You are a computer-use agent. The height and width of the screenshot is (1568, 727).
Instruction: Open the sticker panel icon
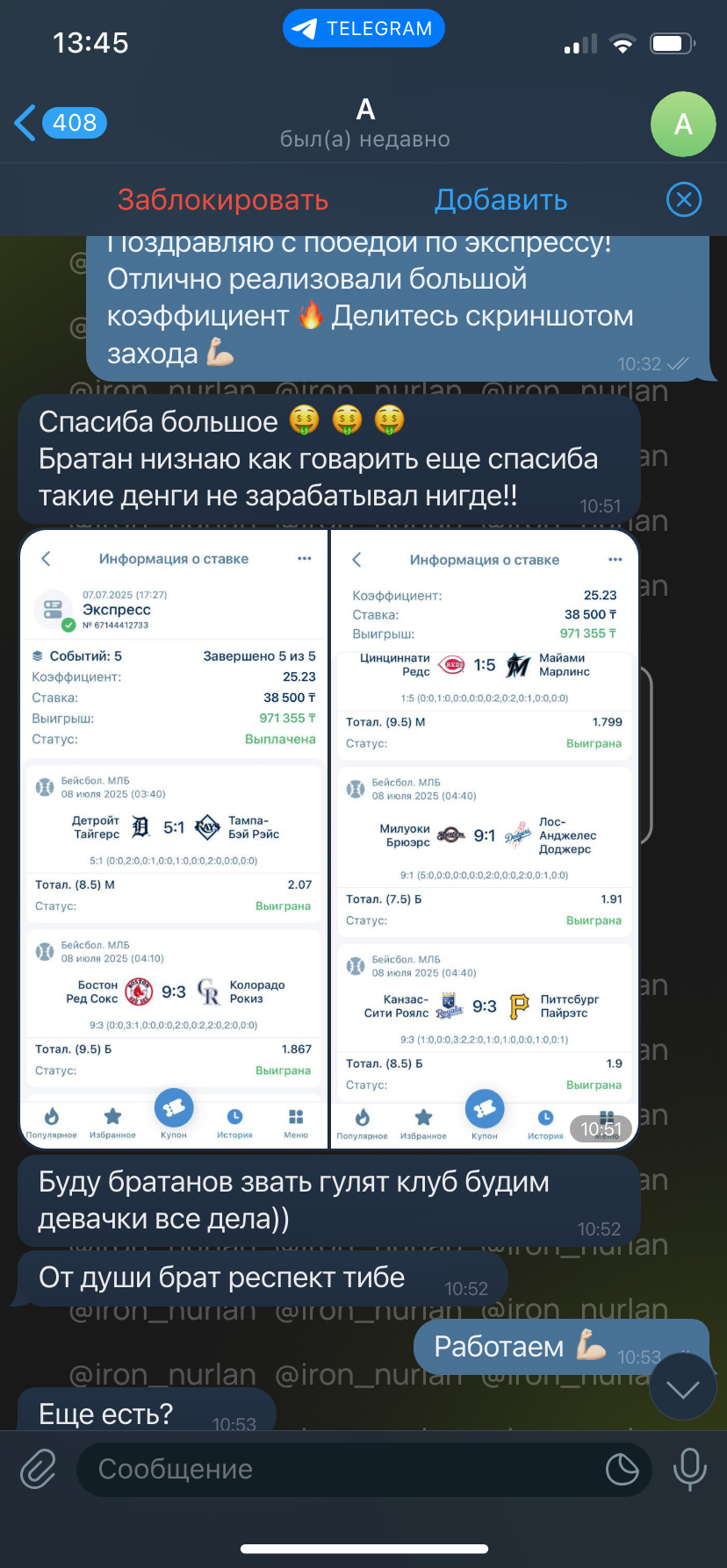click(x=622, y=1469)
